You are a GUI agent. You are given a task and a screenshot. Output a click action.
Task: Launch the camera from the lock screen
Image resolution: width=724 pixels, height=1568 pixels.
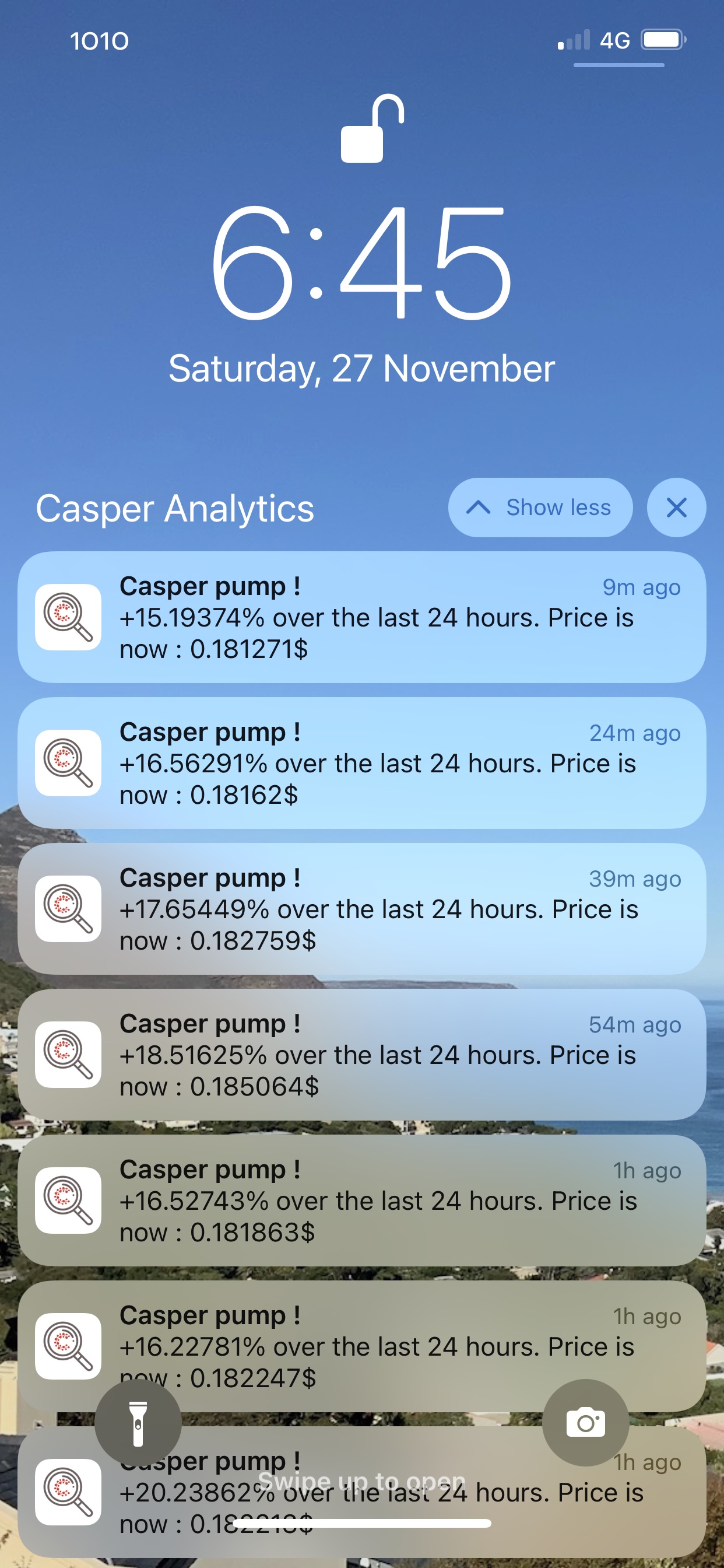(x=585, y=1423)
